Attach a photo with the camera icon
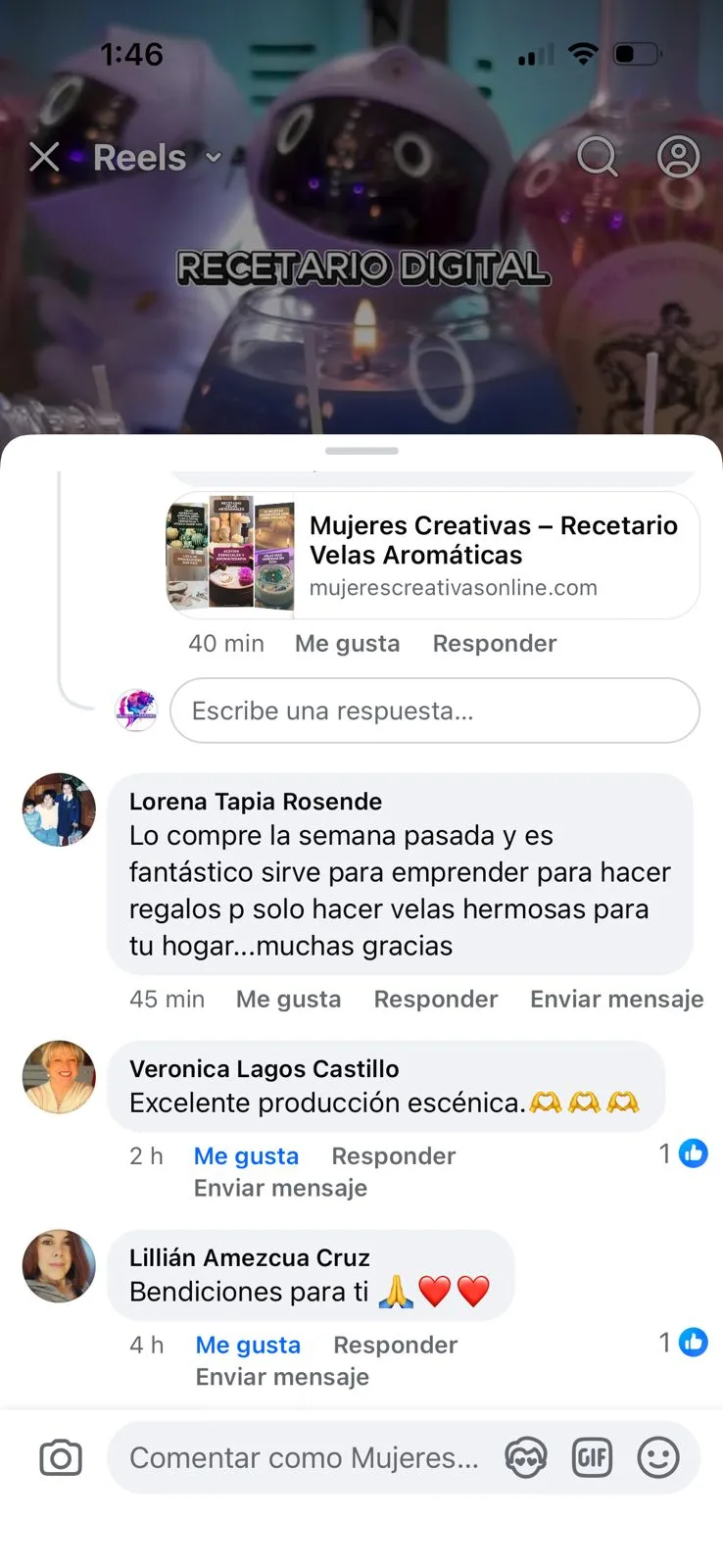723x1568 pixels. pos(61,1458)
